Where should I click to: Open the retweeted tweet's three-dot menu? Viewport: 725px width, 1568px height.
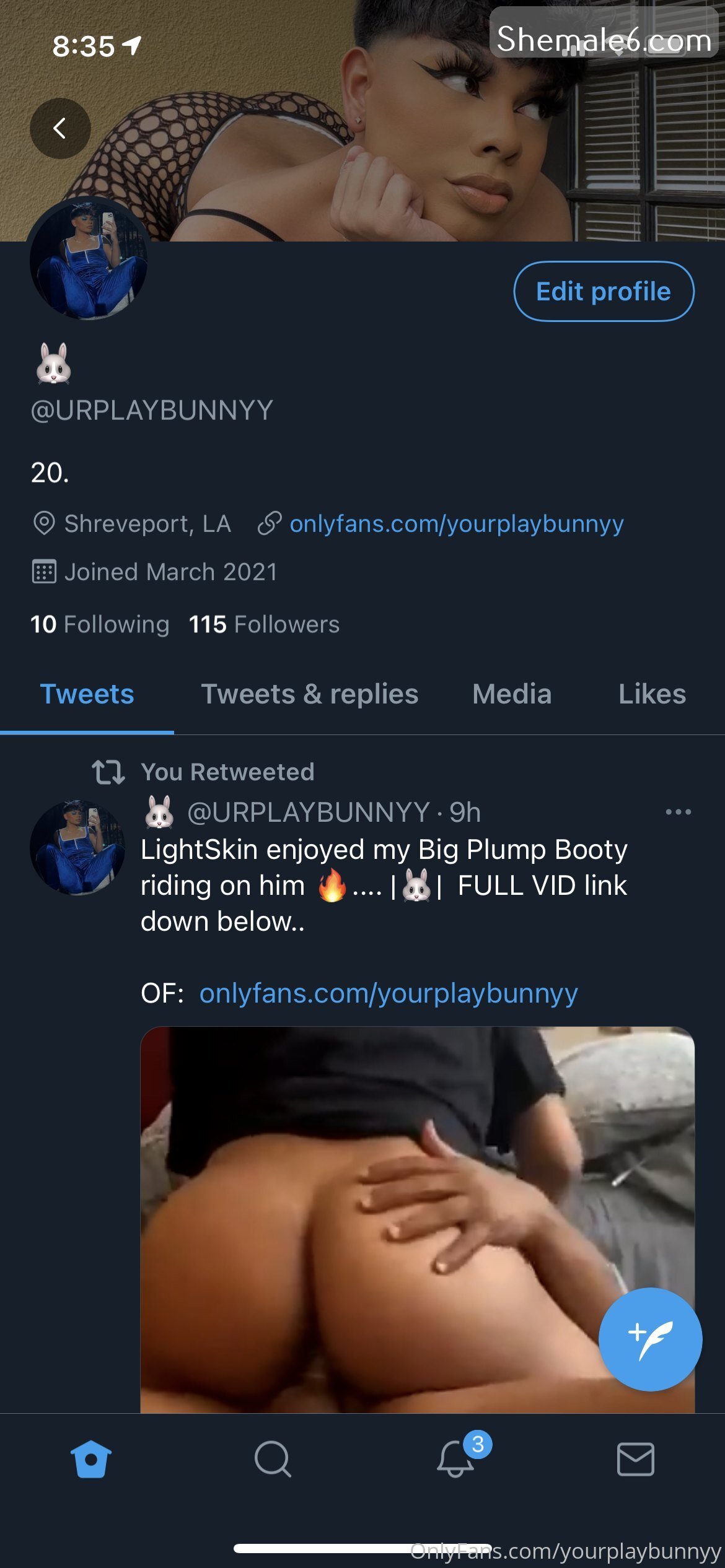pos(678,812)
